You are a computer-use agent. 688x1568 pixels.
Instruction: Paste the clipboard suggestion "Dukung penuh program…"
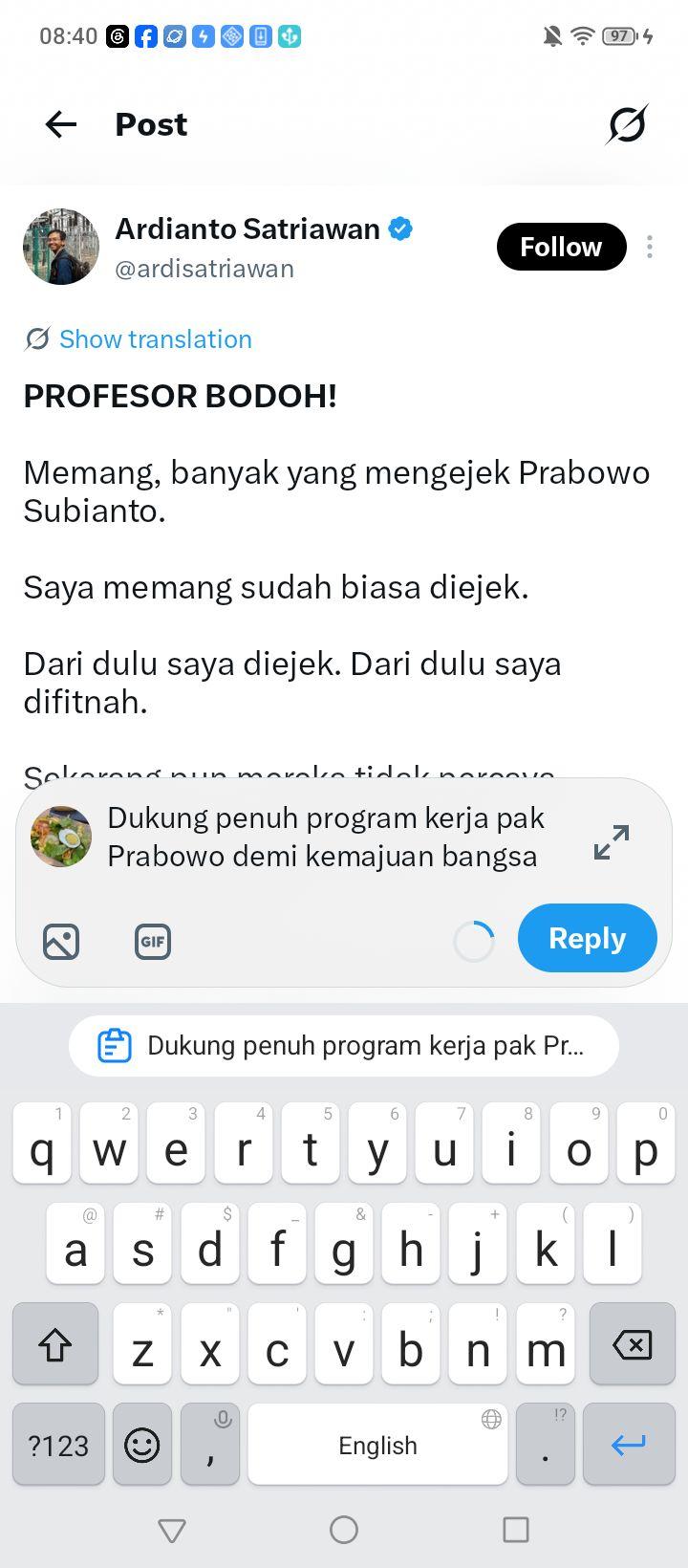click(x=344, y=1046)
